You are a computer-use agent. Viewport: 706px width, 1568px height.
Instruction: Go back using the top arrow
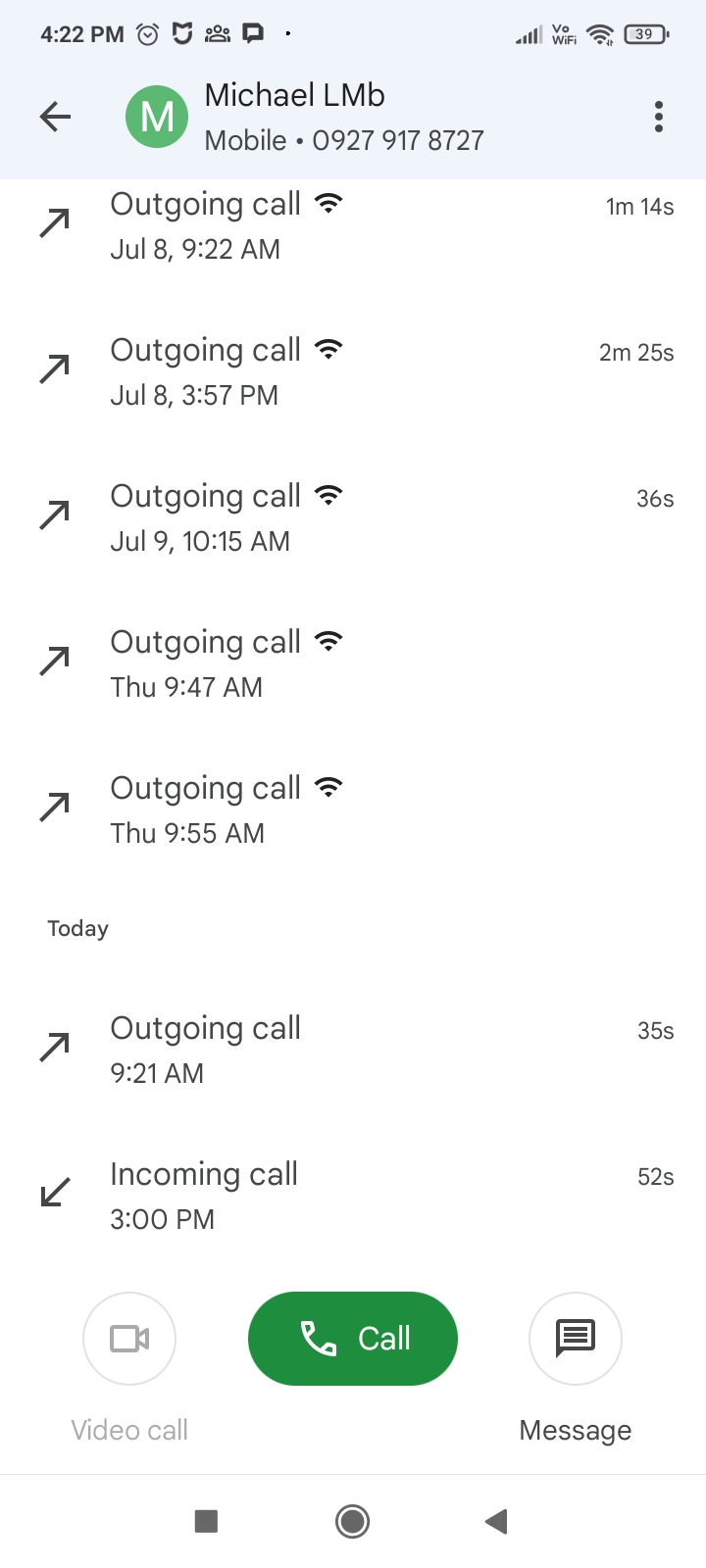56,118
